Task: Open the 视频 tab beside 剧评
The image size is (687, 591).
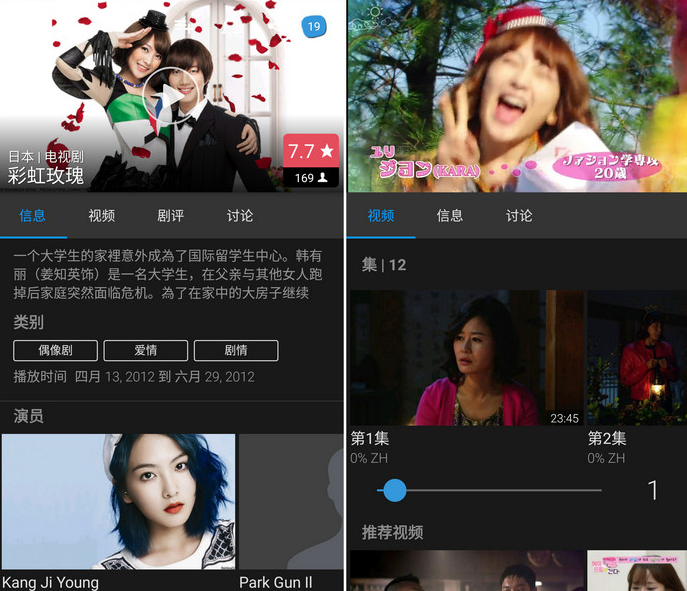Action: [x=101, y=216]
